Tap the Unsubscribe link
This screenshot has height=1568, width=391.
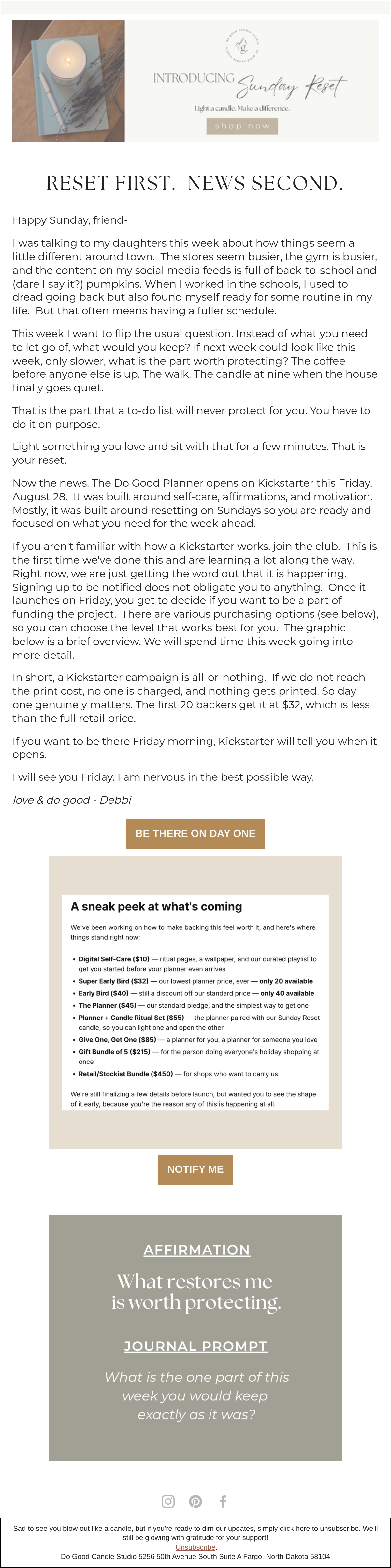pyautogui.click(x=195, y=1547)
